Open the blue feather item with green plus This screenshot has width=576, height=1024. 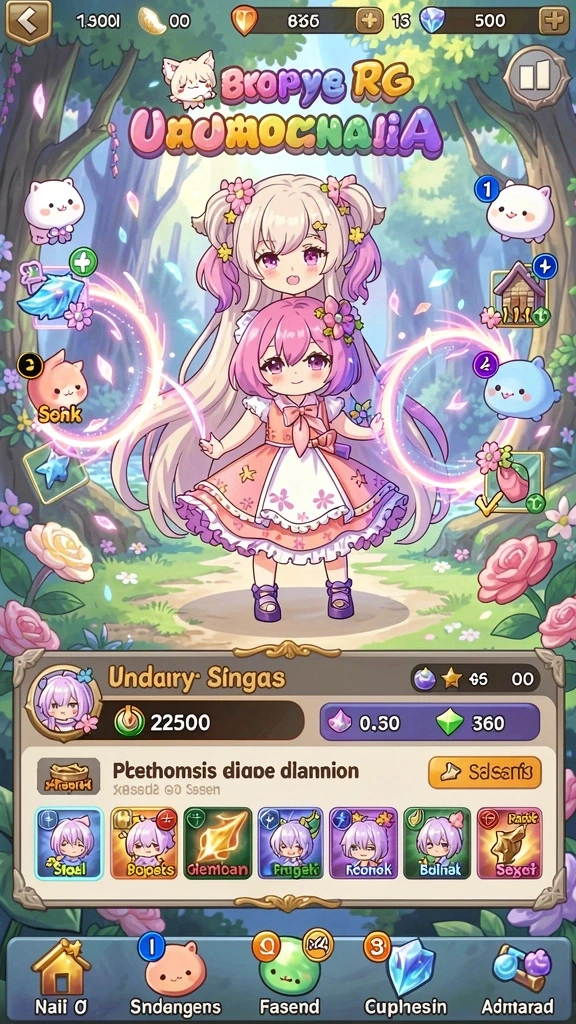(57, 292)
